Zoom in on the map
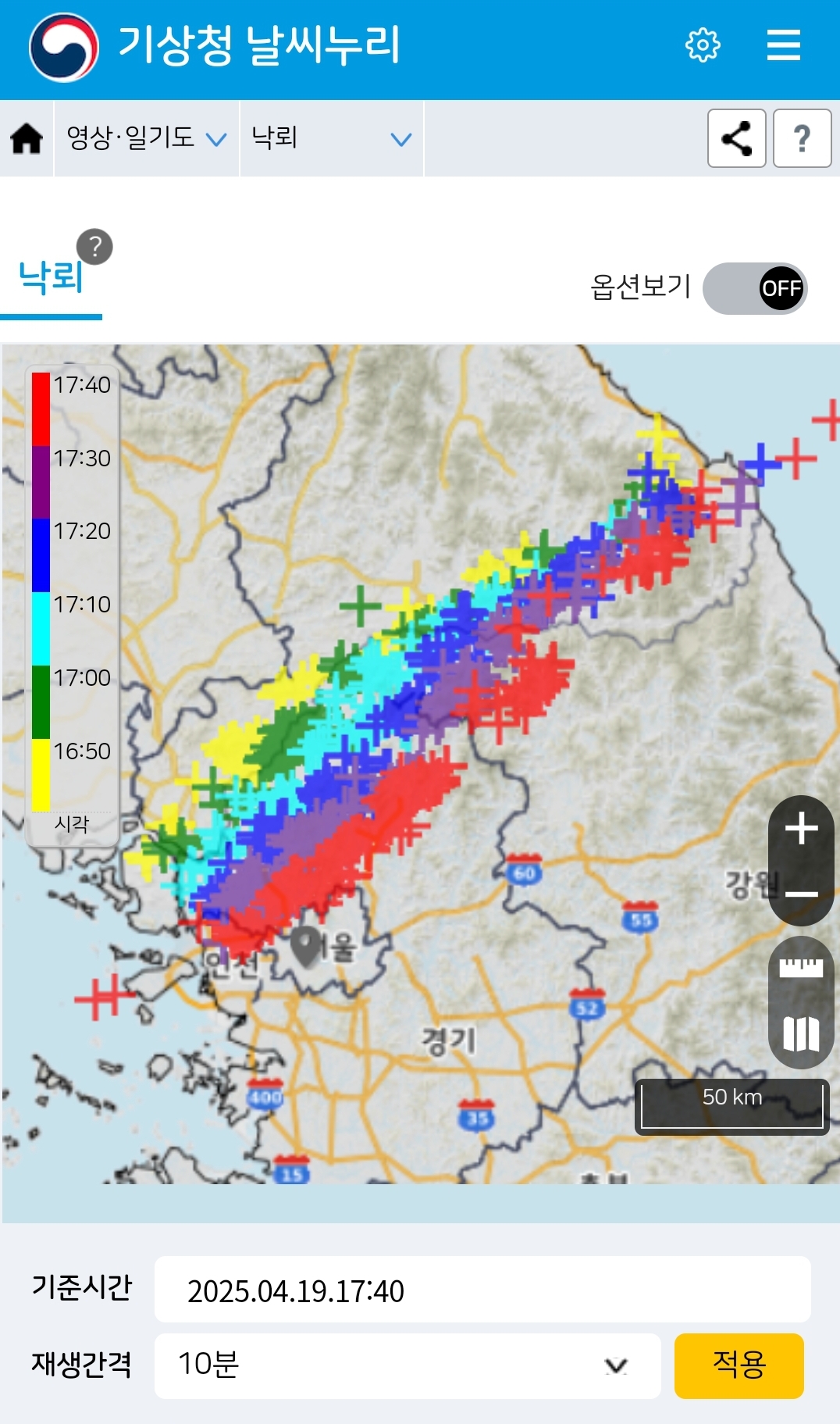 (x=801, y=829)
